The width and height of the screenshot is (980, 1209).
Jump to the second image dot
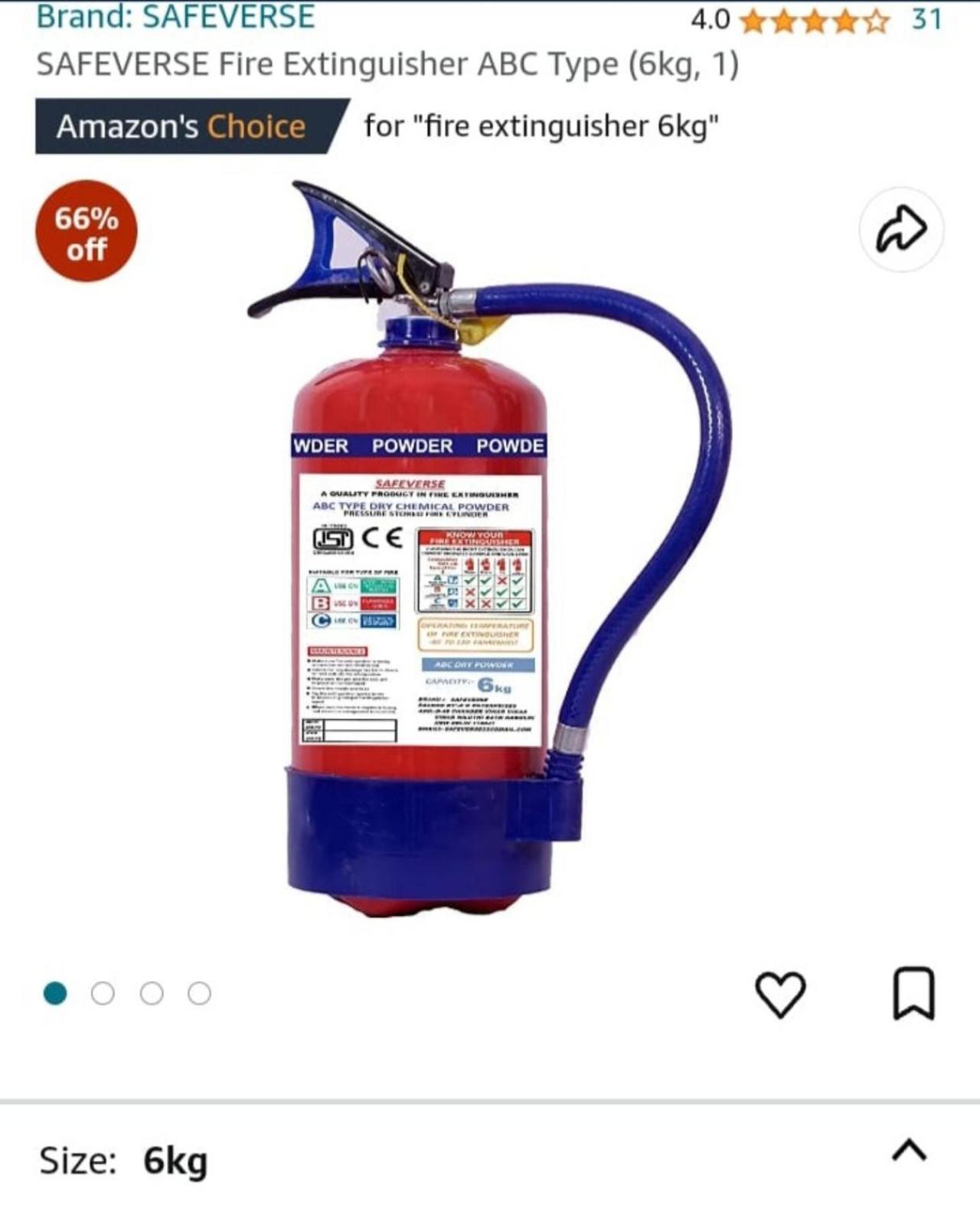tap(103, 994)
